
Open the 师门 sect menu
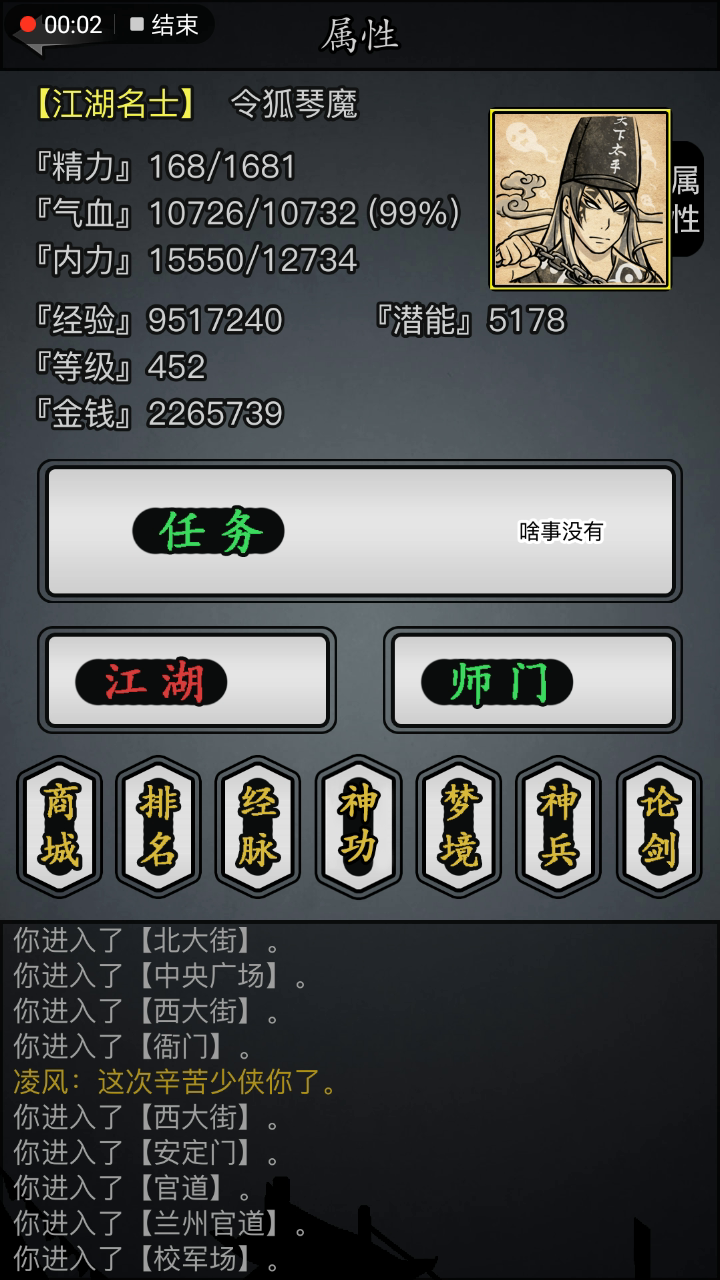[x=533, y=682]
